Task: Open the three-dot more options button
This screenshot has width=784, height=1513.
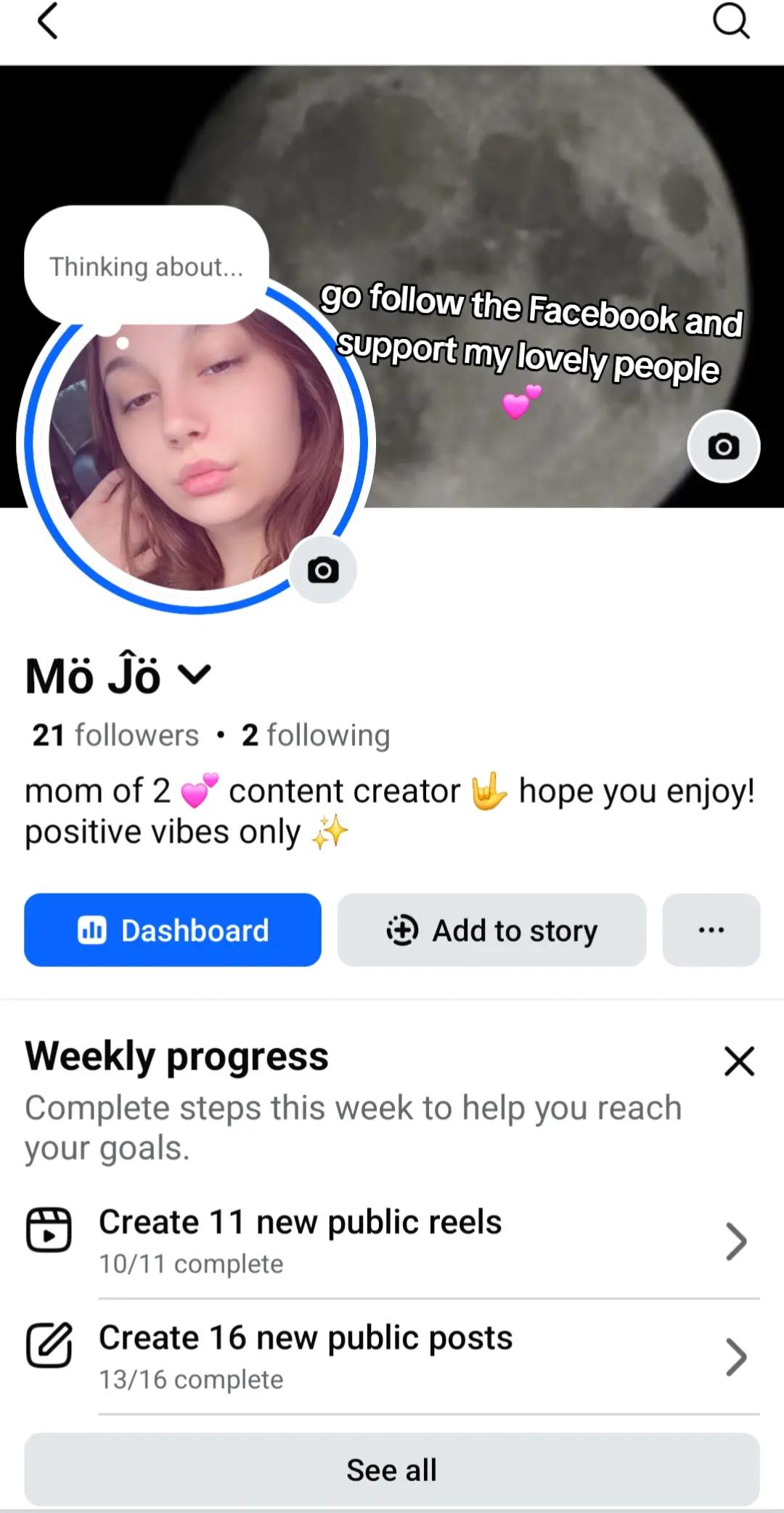Action: point(711,930)
